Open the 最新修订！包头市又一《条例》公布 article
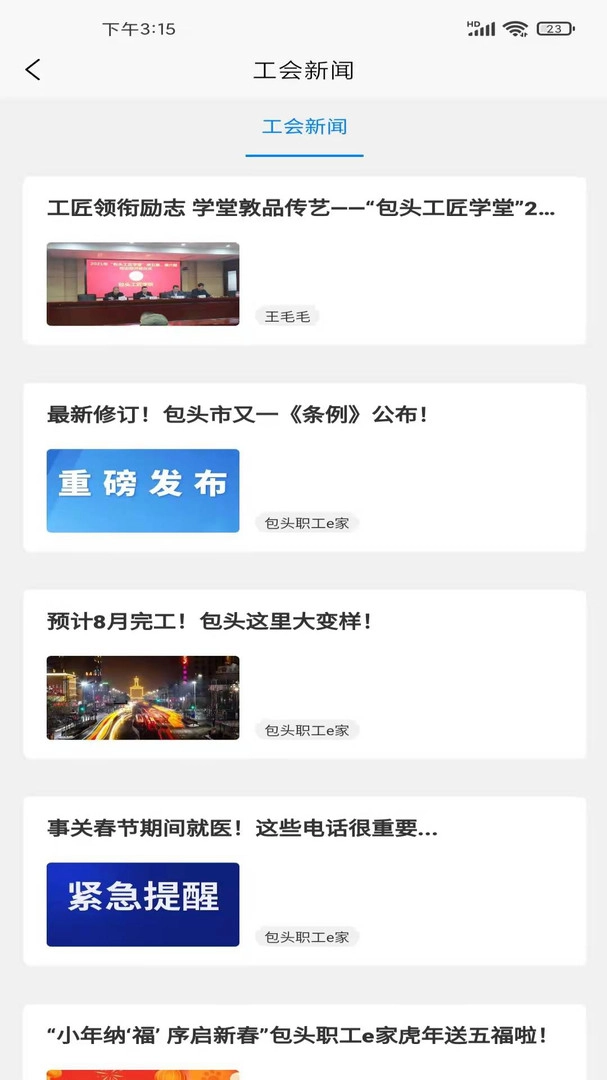Image resolution: width=607 pixels, height=1080 pixels. coord(238,414)
